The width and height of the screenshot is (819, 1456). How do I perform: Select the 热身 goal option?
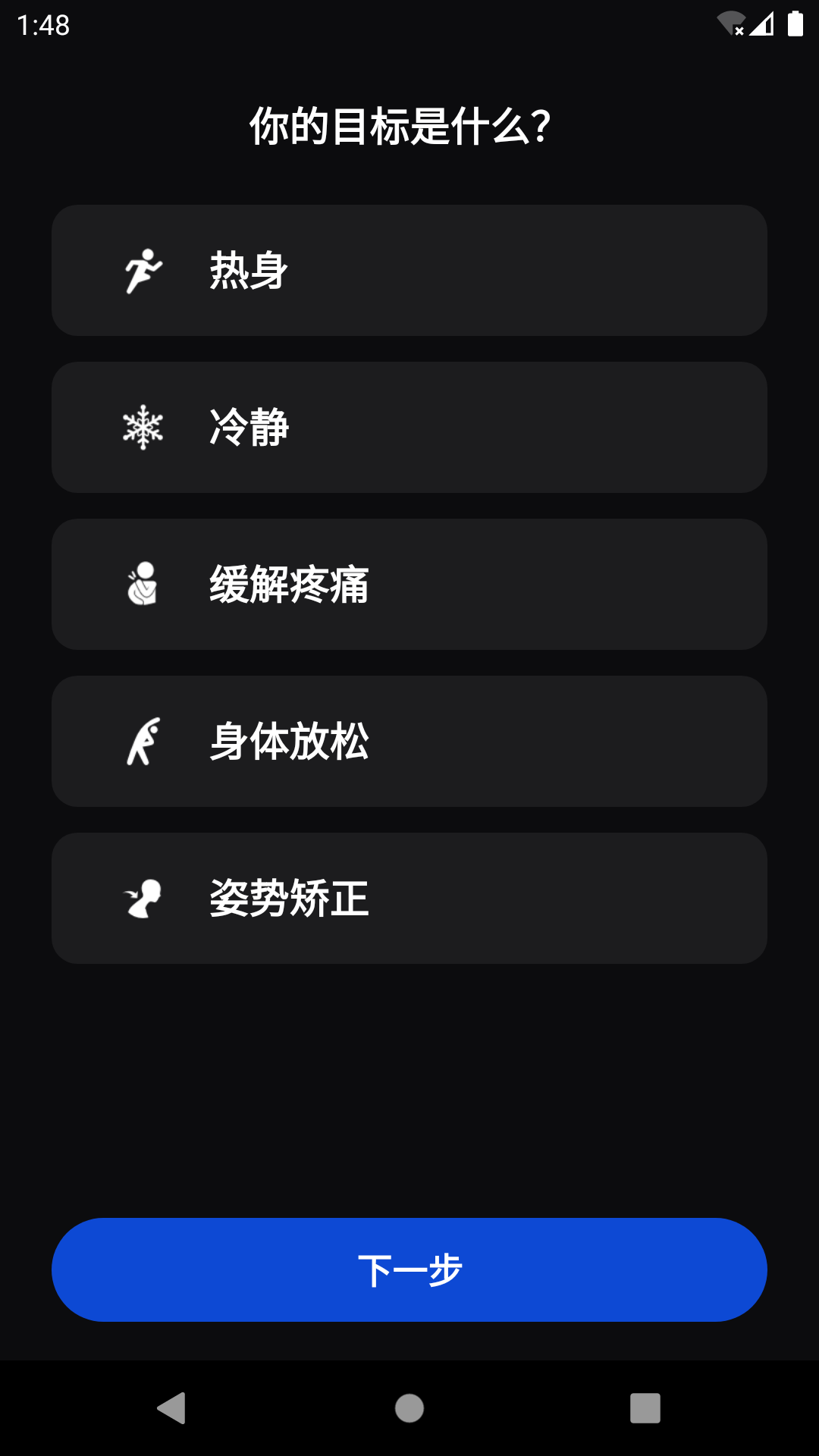coord(409,270)
